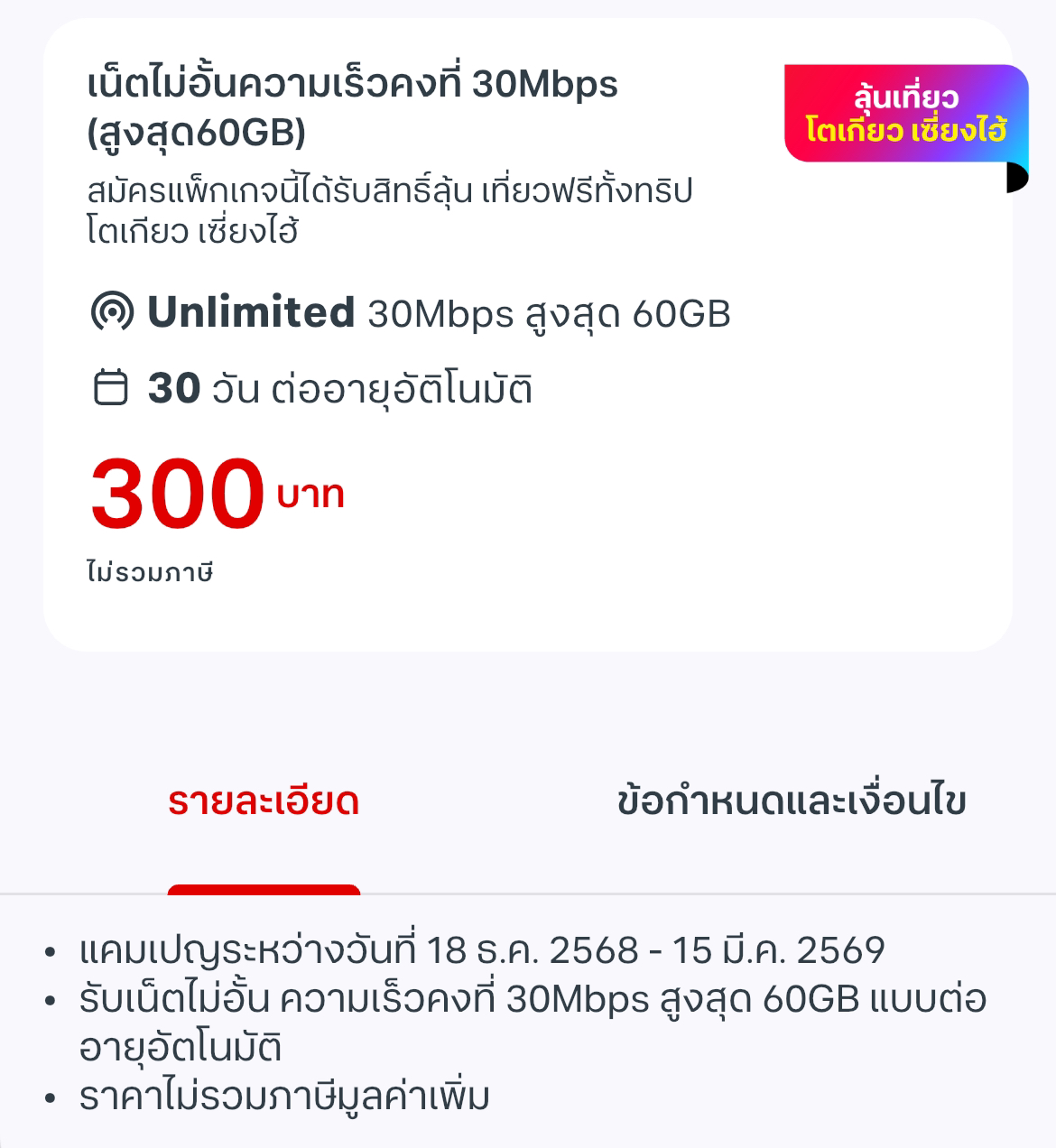The width and height of the screenshot is (1056, 1148).
Task: Switch to the ข้อกำหนดและเงื่อนไข tab
Action: (x=792, y=801)
